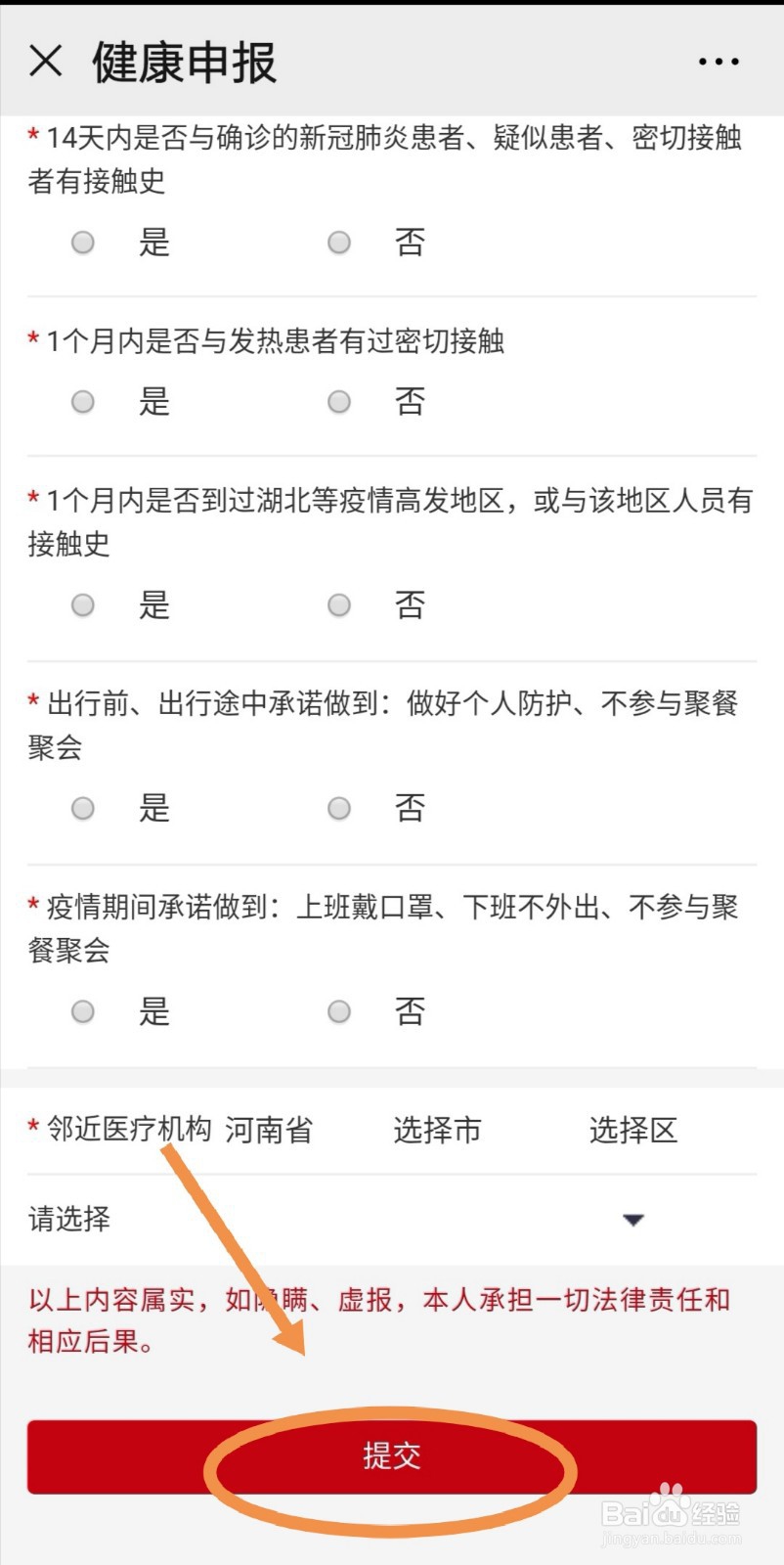Expand the 请选择 medical institution dropdown
Image resolution: width=784 pixels, height=1565 pixels.
(68, 1219)
